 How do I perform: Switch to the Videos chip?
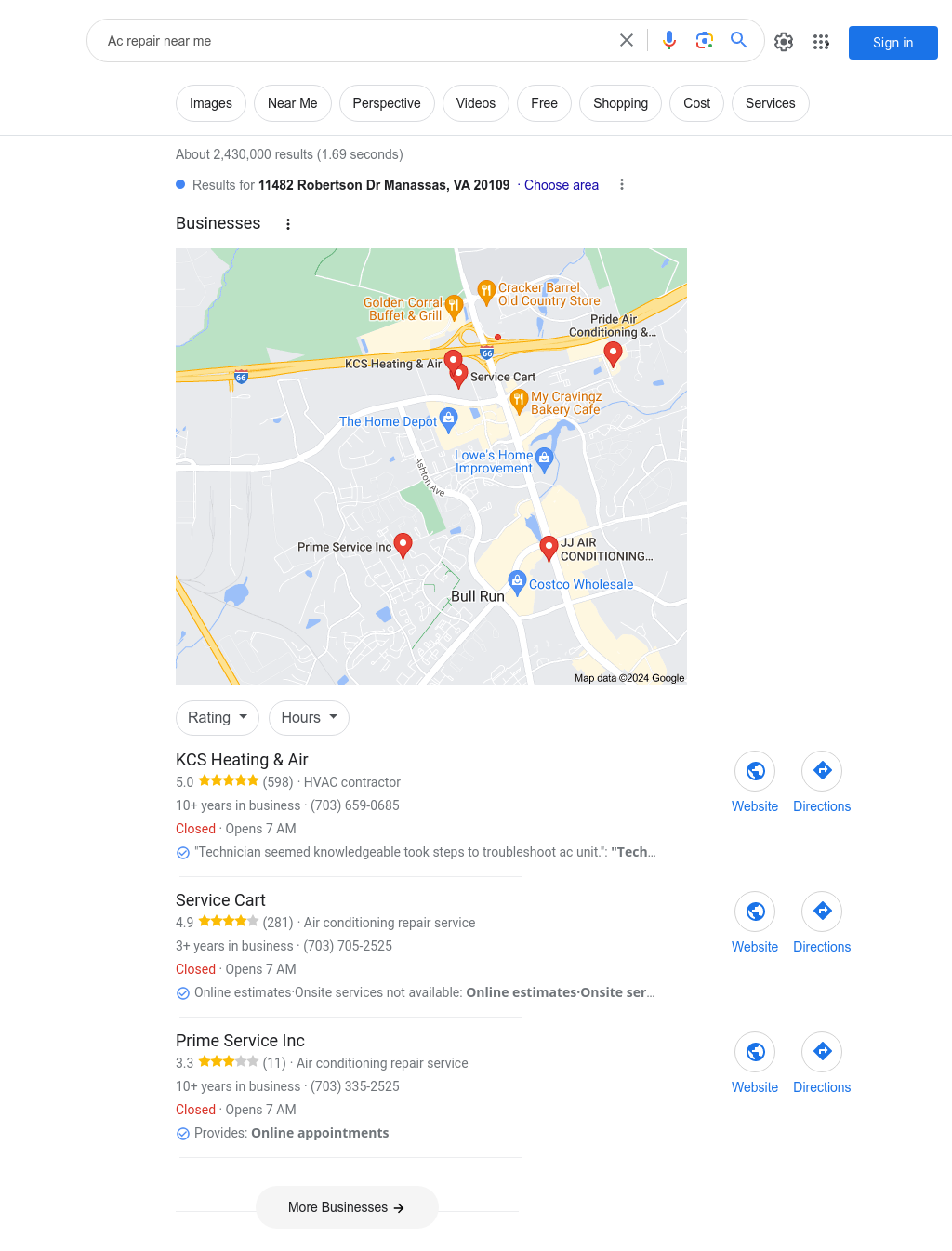(475, 103)
